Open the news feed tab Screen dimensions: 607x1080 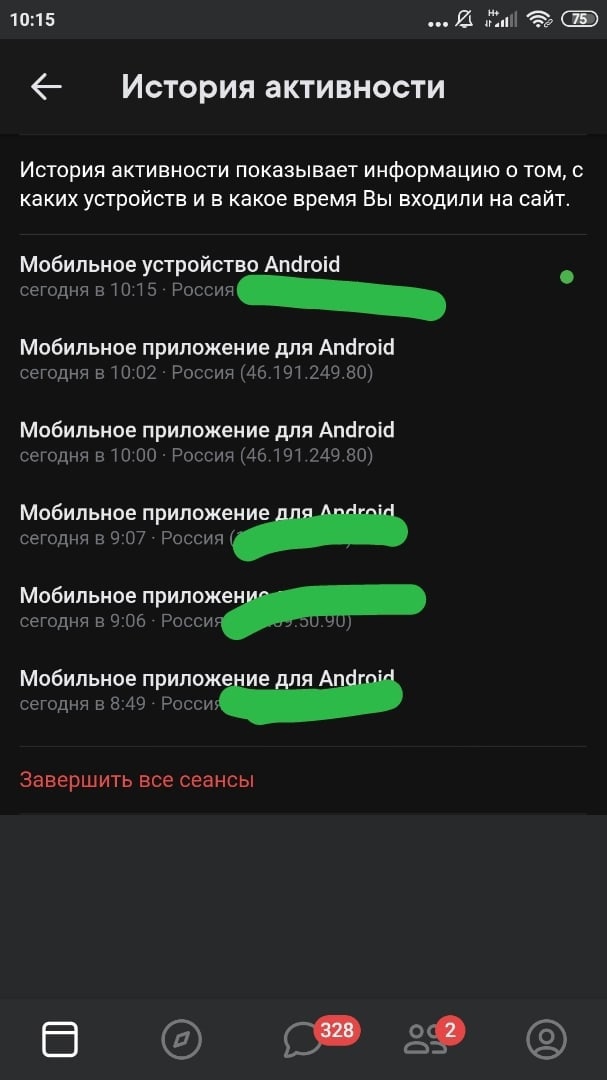(x=60, y=1040)
